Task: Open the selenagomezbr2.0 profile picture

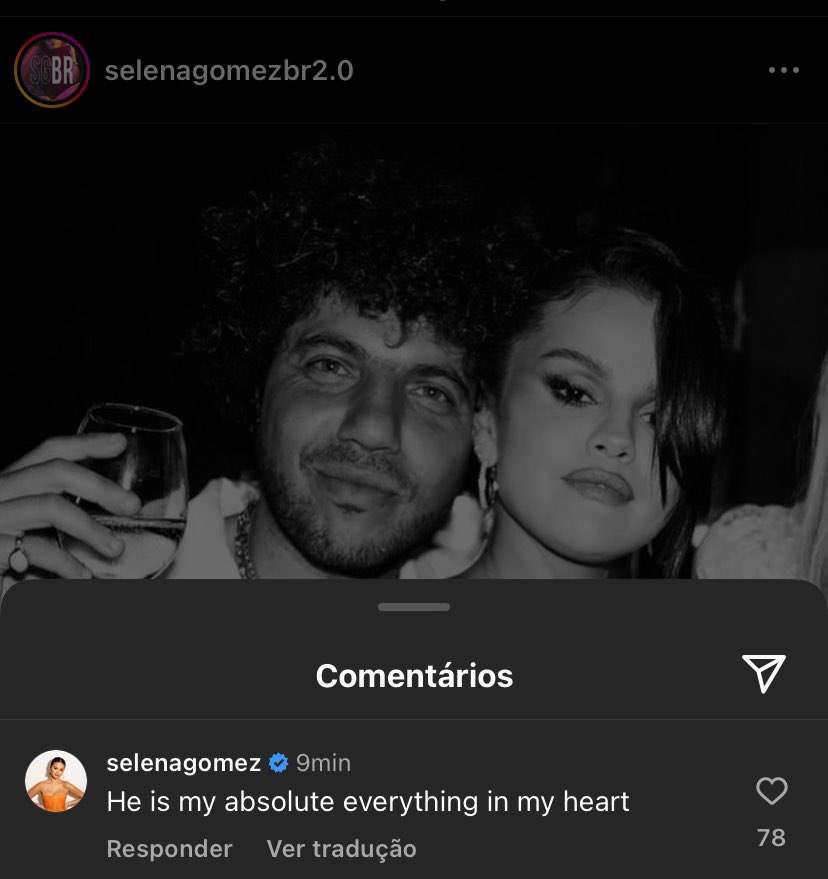Action: (52, 70)
